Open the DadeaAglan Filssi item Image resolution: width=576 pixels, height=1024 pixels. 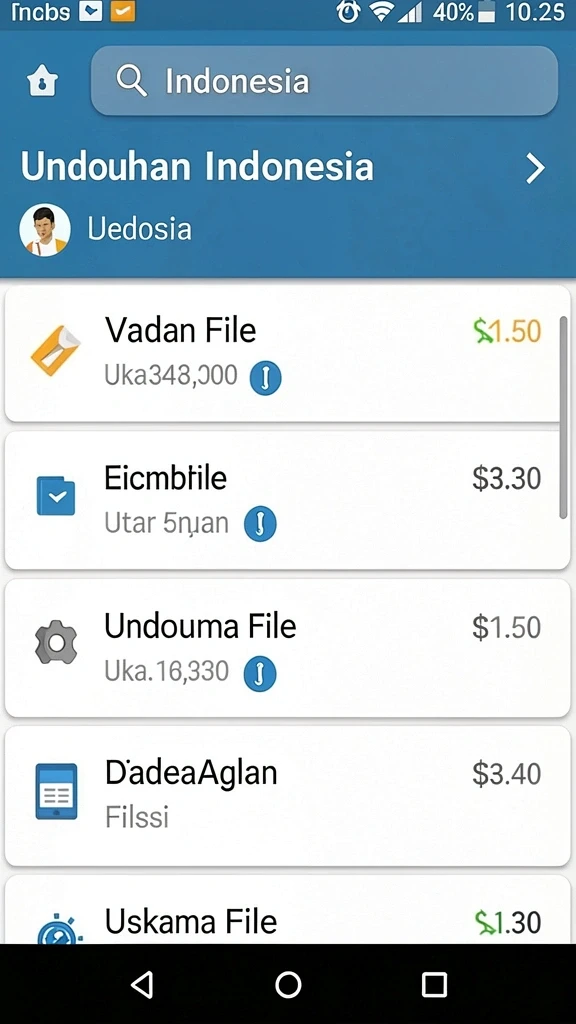click(287, 795)
